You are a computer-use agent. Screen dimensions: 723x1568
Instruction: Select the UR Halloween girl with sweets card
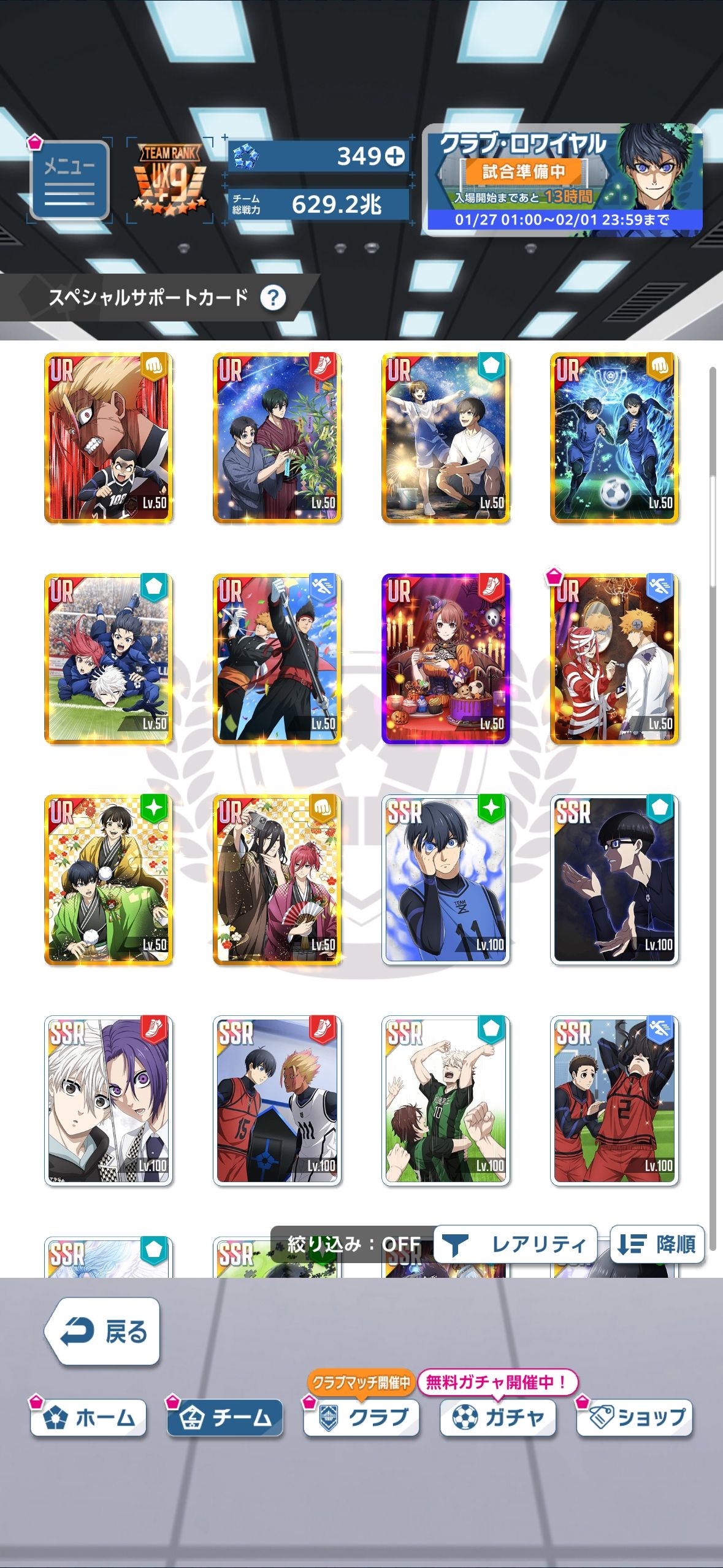446,659
